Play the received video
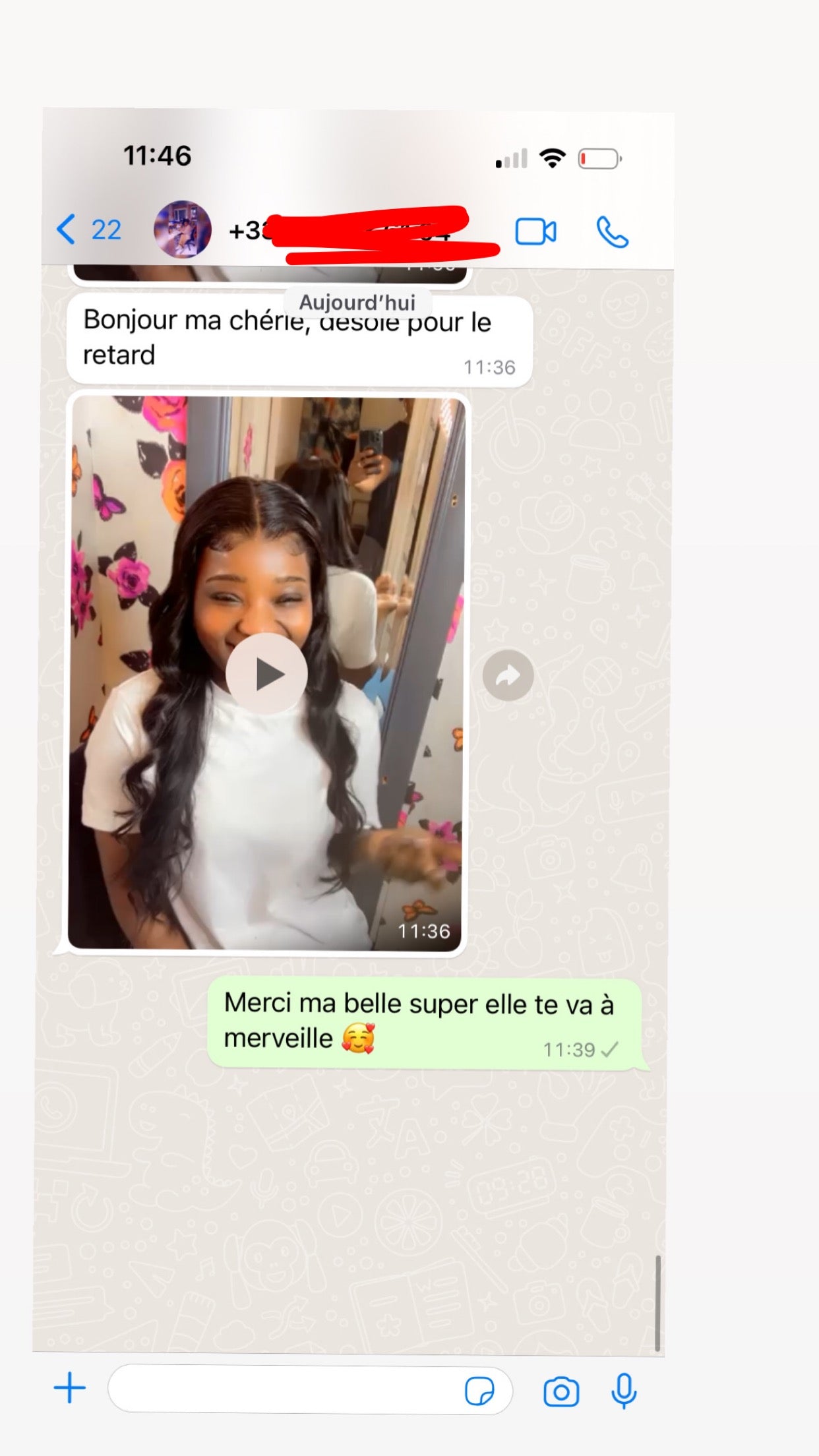 pos(266,674)
